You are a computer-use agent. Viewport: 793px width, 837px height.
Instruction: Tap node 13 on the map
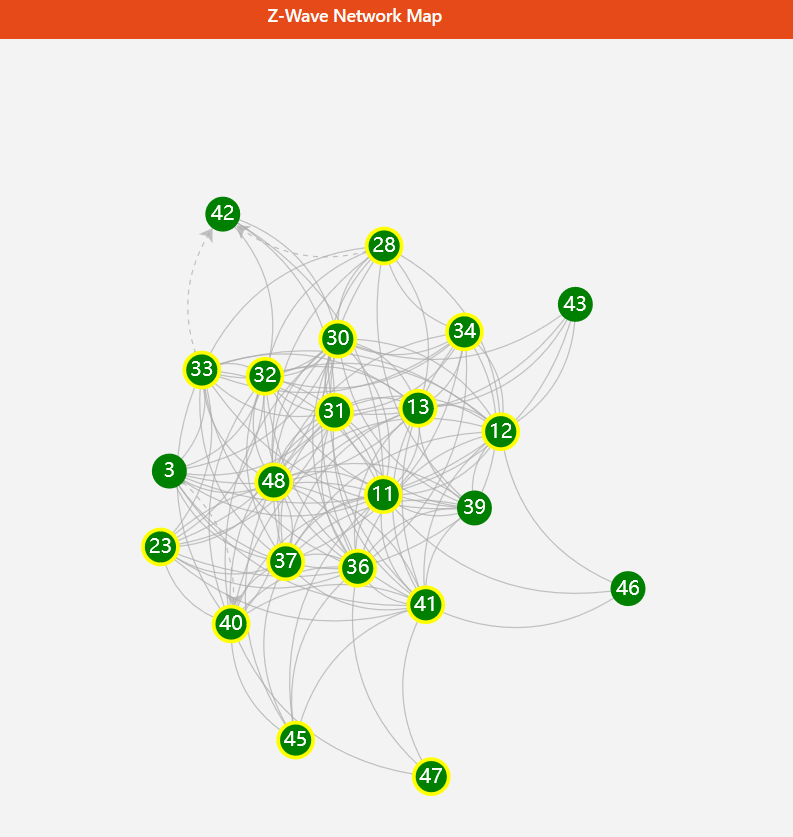tap(418, 407)
